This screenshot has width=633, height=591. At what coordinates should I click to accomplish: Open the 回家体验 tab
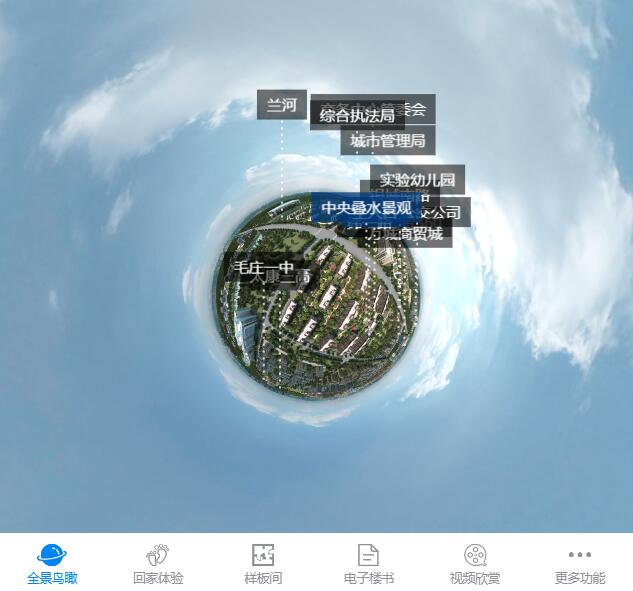(158, 563)
